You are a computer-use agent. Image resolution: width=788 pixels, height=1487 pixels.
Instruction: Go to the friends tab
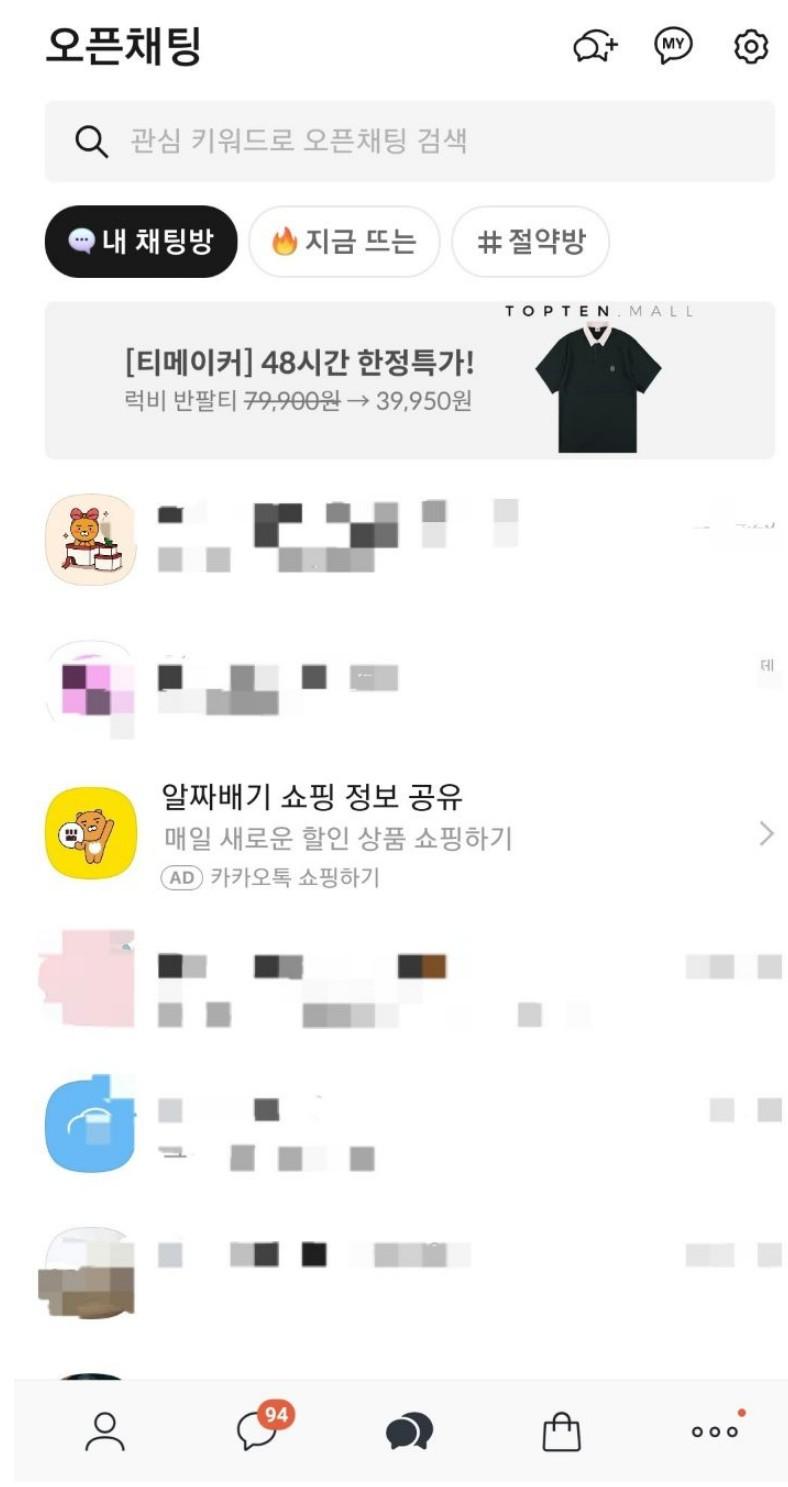point(105,1431)
